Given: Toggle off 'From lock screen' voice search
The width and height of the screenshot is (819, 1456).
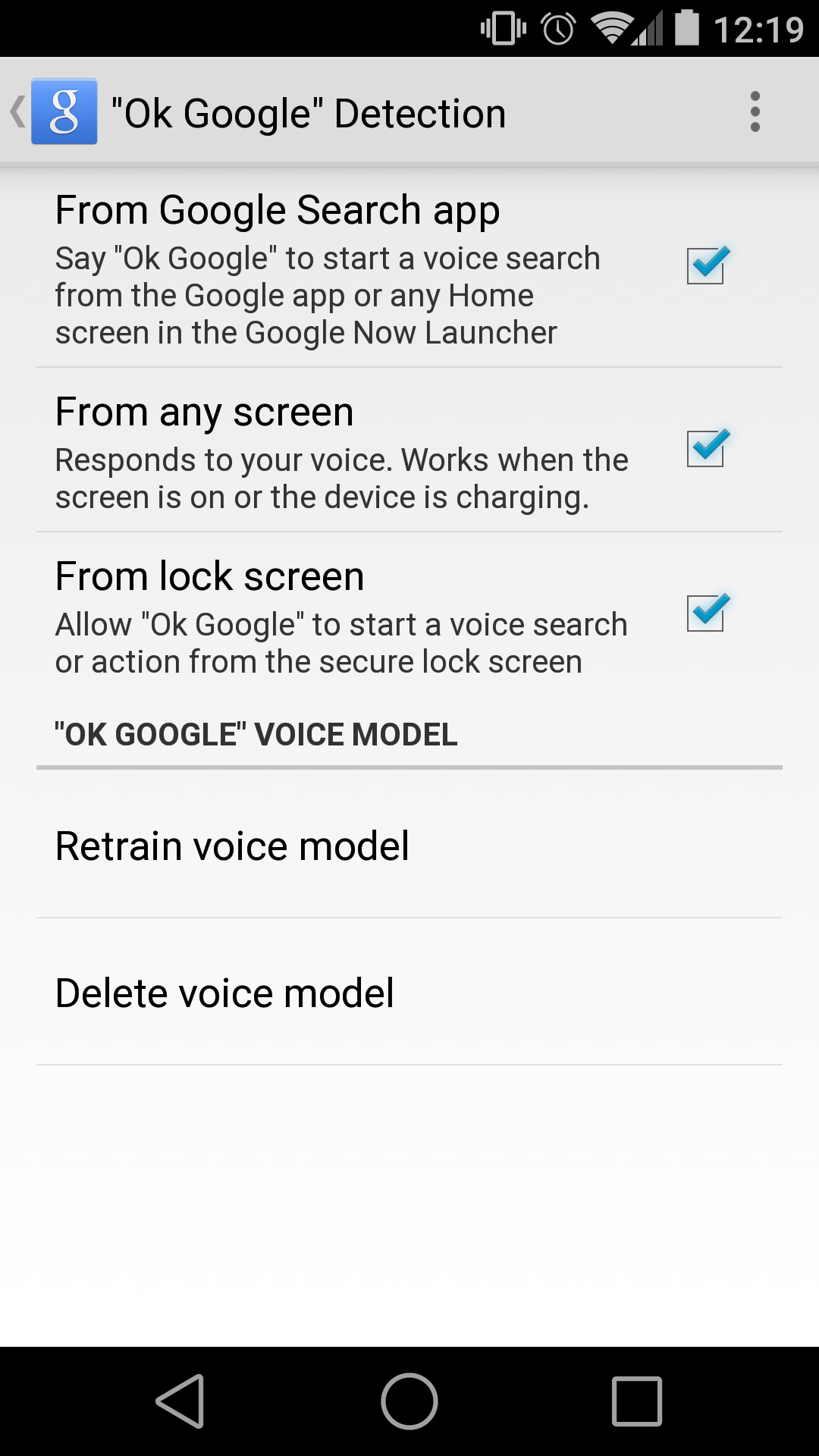Looking at the screenshot, I should (706, 613).
